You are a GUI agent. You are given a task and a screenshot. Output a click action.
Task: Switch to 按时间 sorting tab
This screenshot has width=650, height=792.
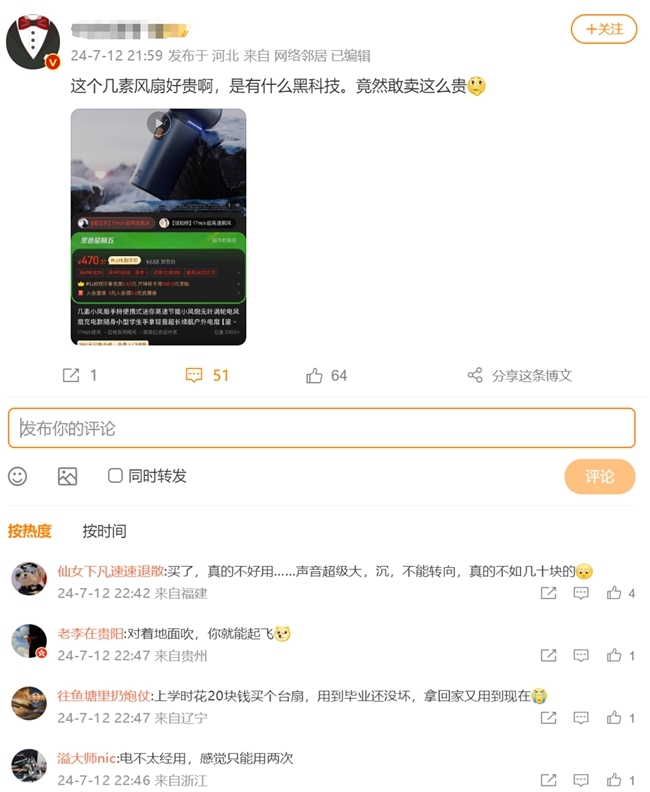(104, 531)
